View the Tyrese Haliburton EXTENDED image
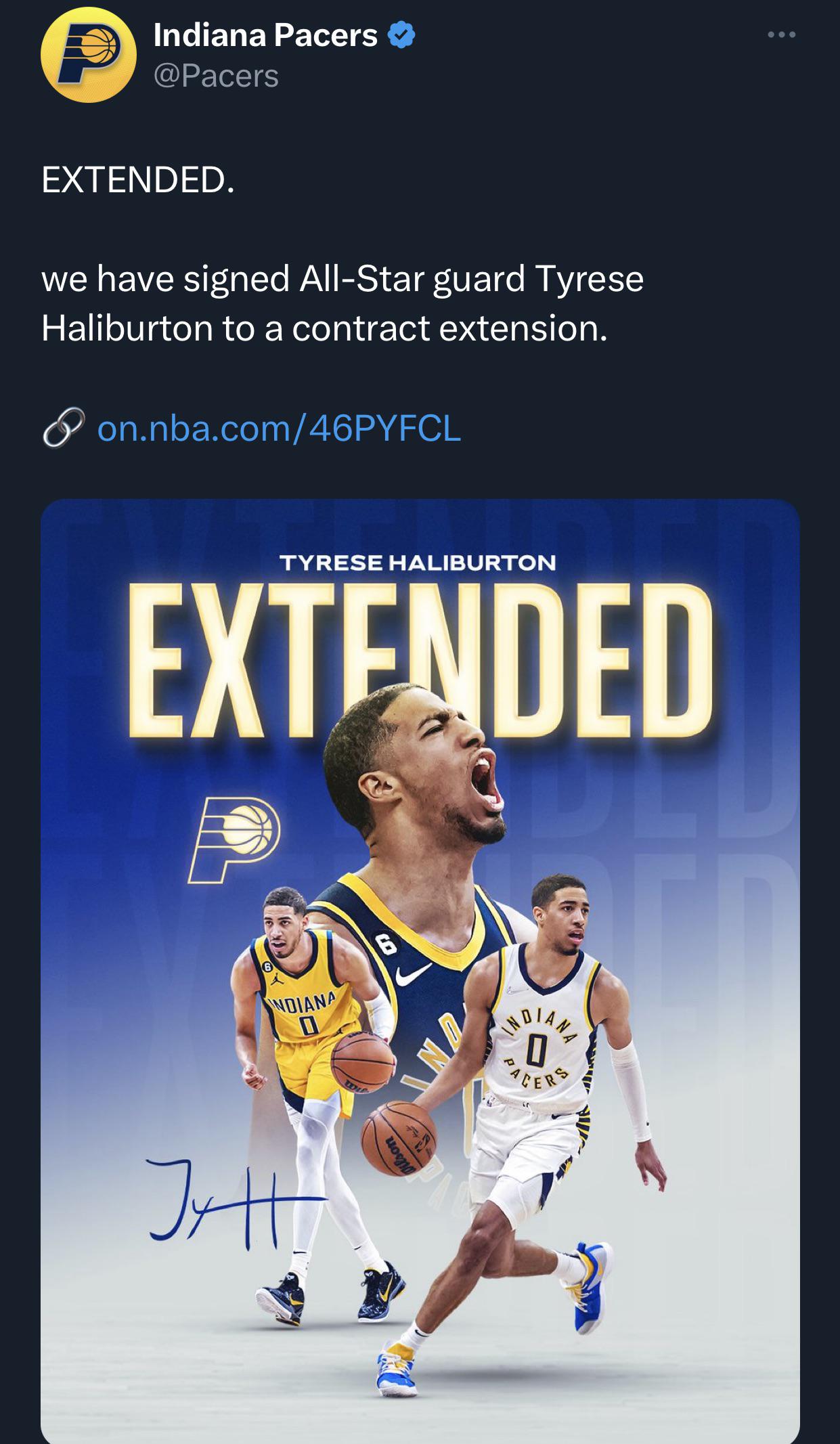 click(420, 968)
